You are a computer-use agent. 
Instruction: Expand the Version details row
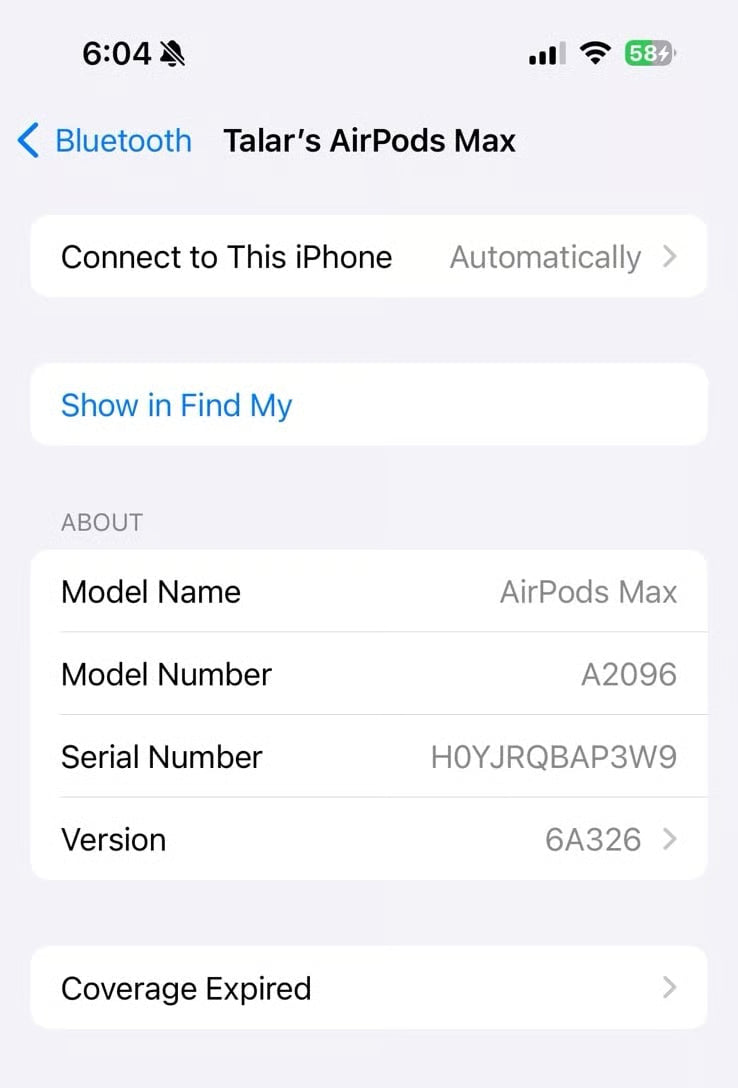(x=369, y=840)
